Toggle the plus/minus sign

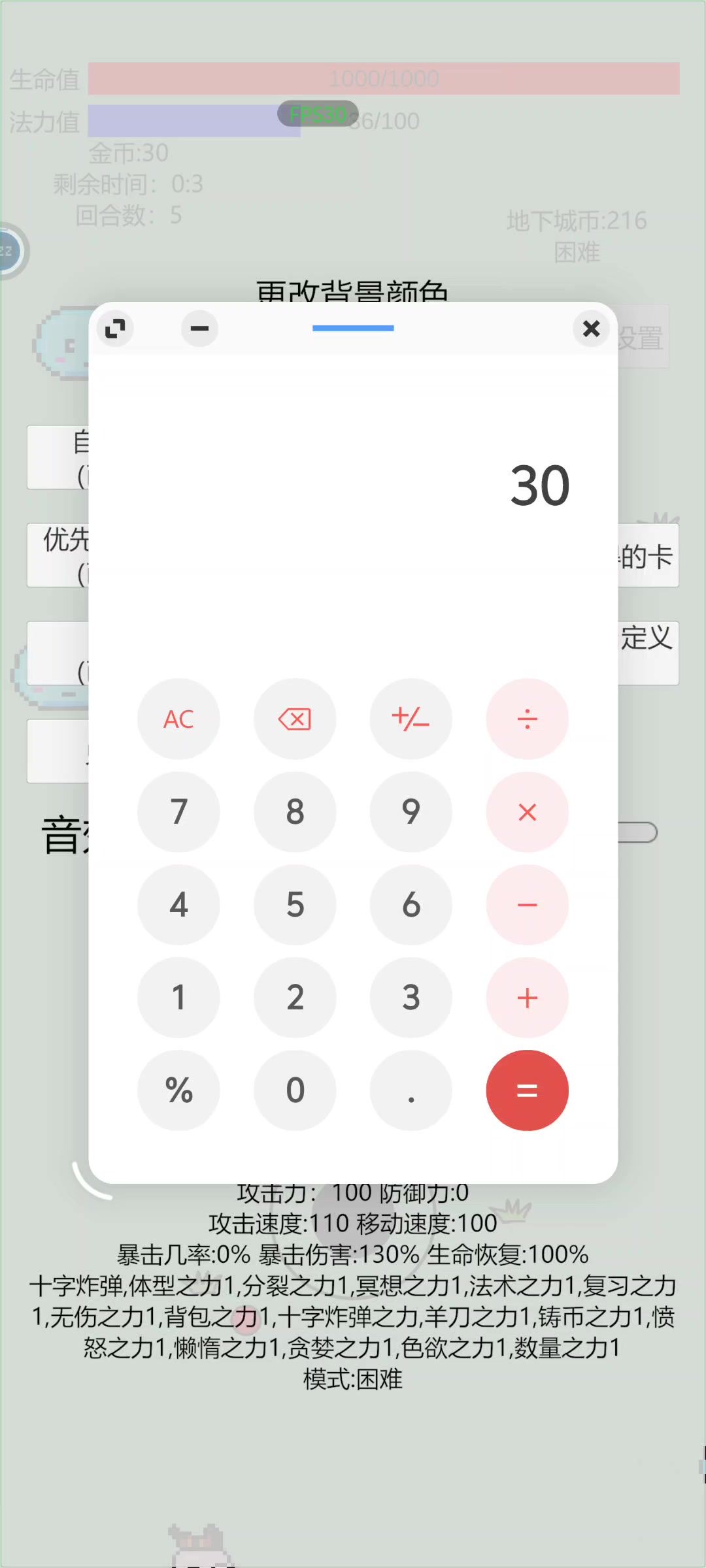(x=411, y=719)
